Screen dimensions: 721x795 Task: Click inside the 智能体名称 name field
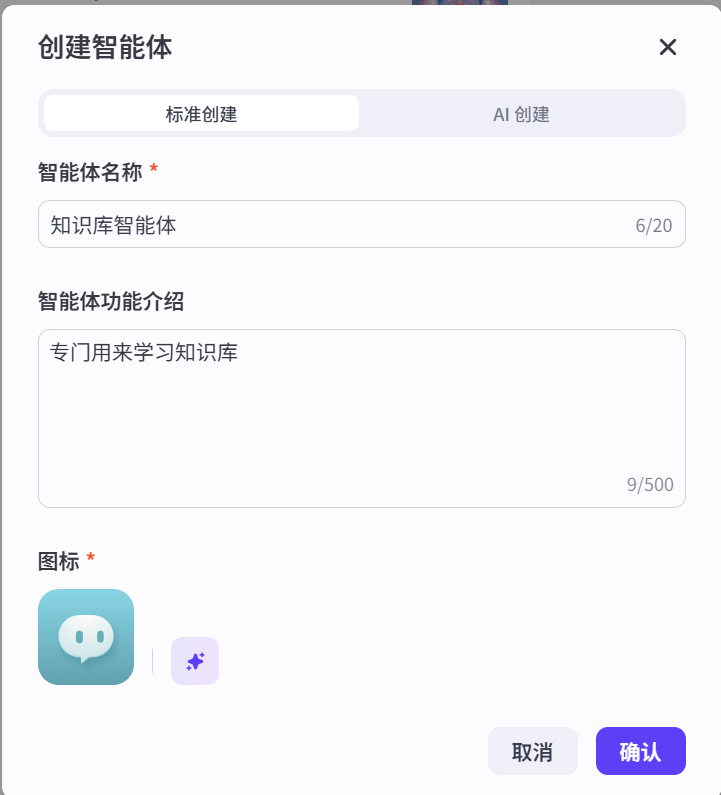[300, 224]
